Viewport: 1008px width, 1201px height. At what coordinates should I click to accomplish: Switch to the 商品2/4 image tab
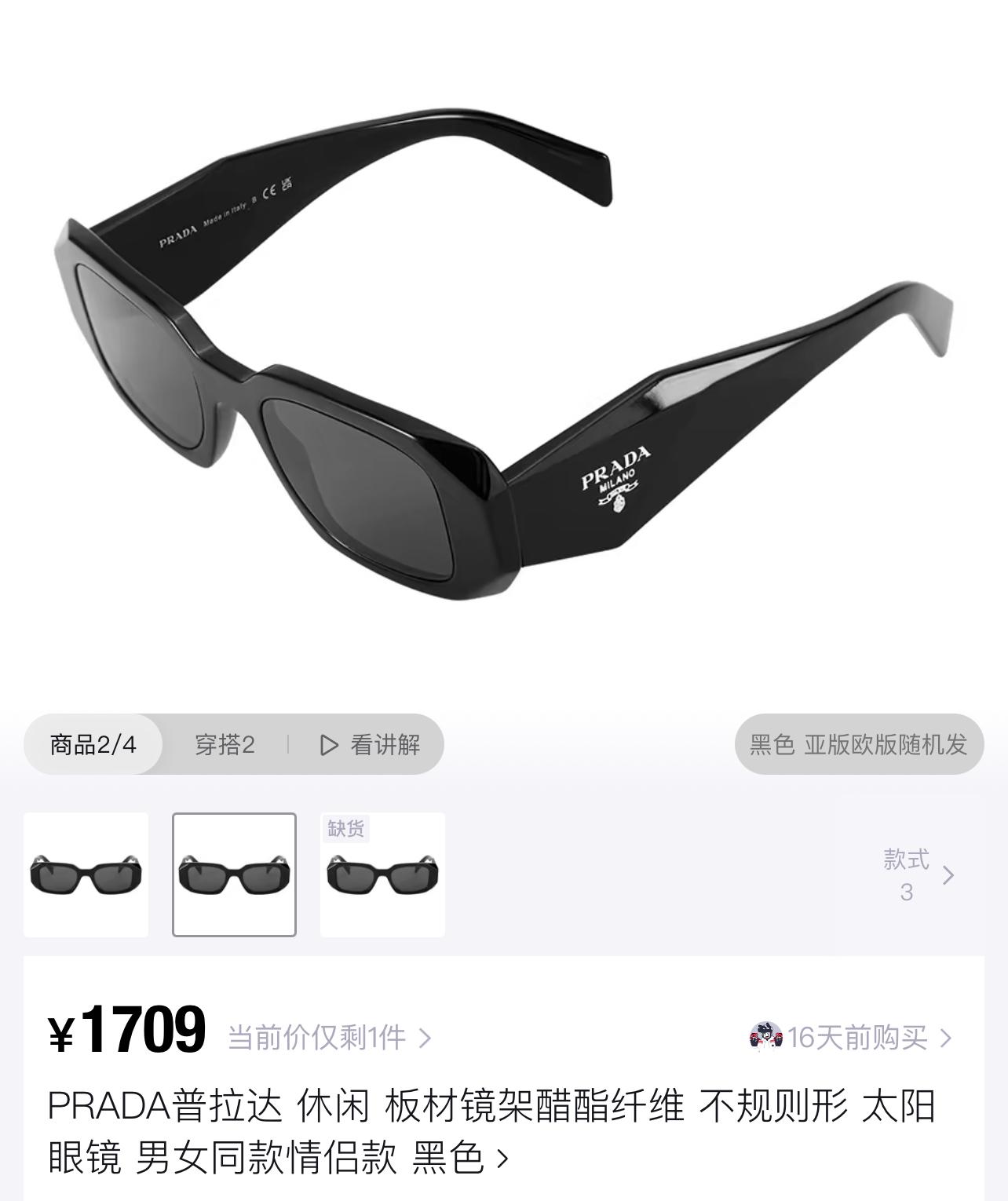coord(93,744)
